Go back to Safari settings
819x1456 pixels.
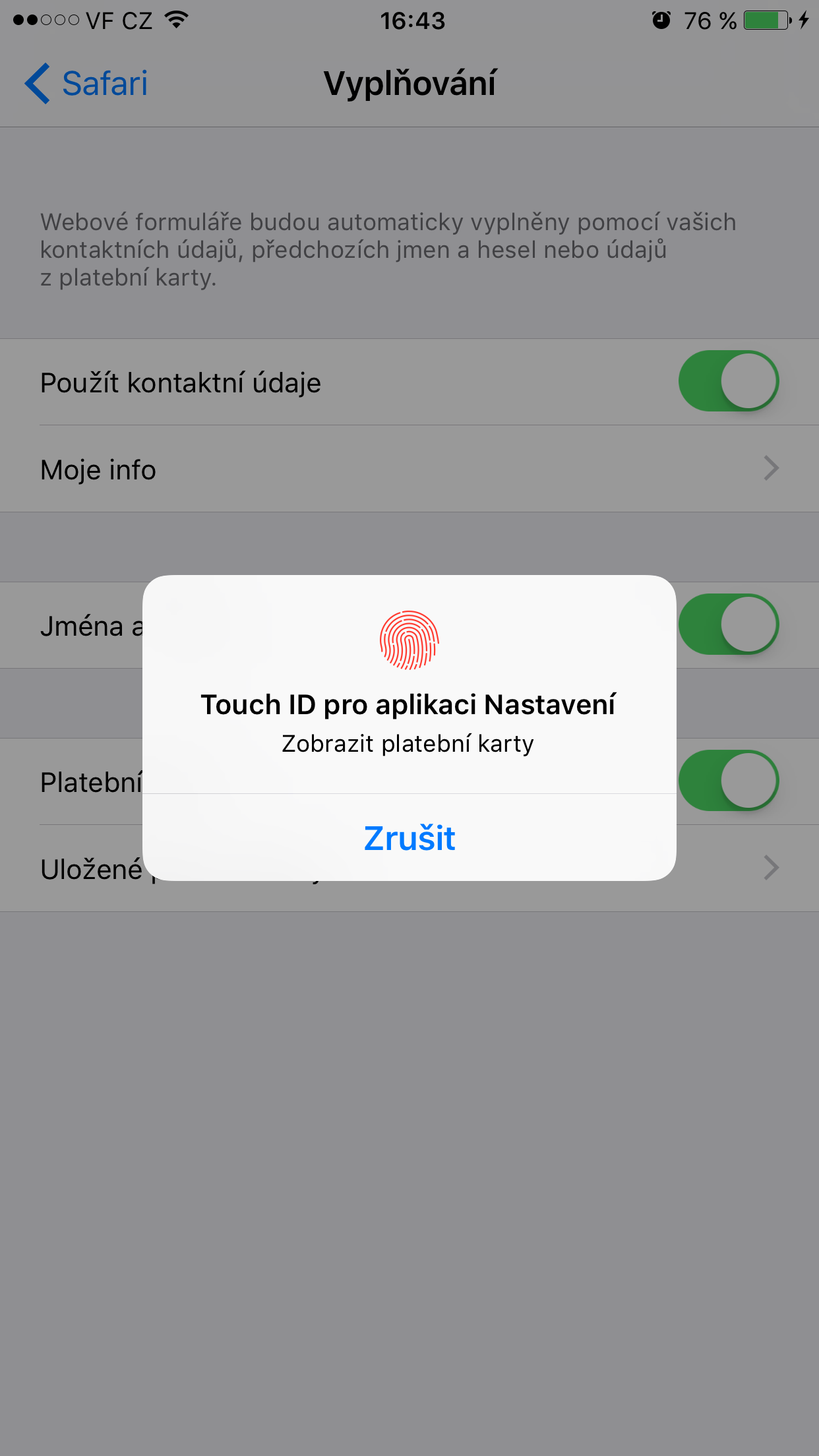click(x=86, y=84)
